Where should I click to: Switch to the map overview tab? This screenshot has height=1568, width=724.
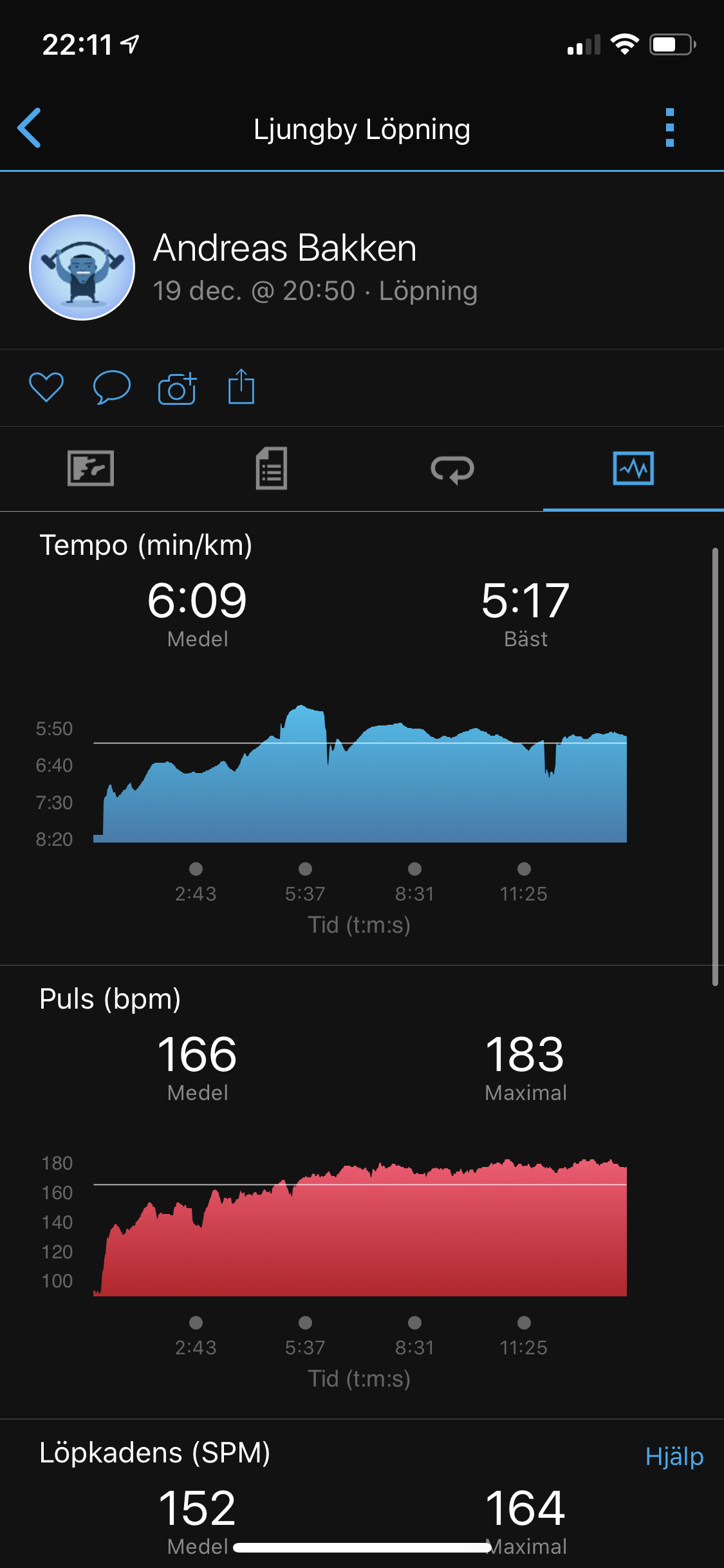(x=91, y=468)
